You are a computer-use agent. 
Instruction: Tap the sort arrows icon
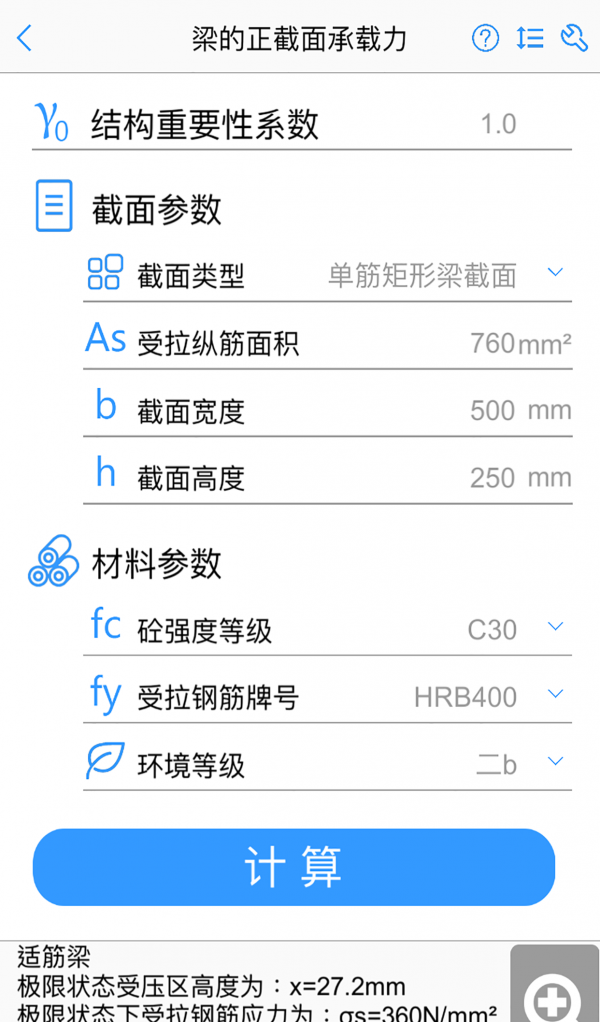[530, 39]
